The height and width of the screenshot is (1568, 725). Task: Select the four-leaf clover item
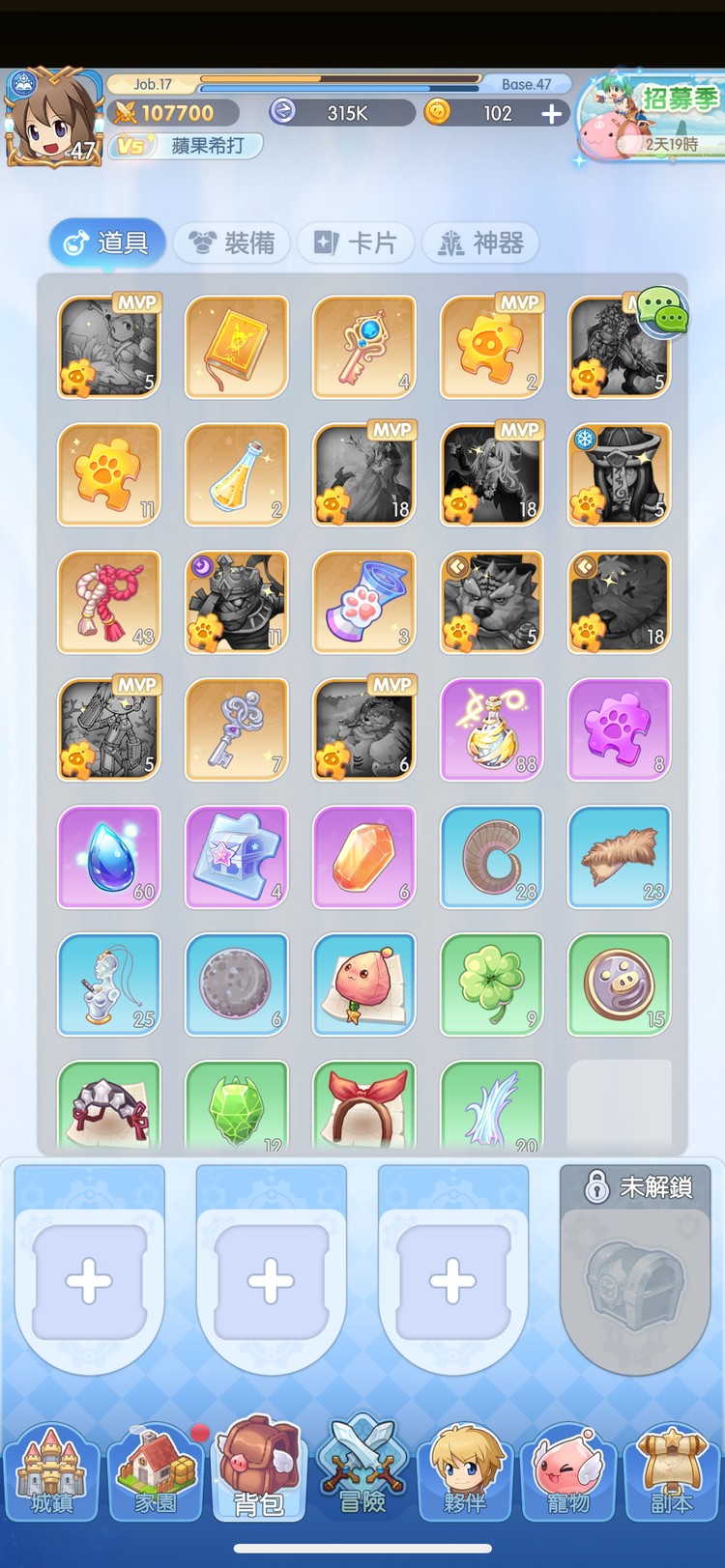492,984
